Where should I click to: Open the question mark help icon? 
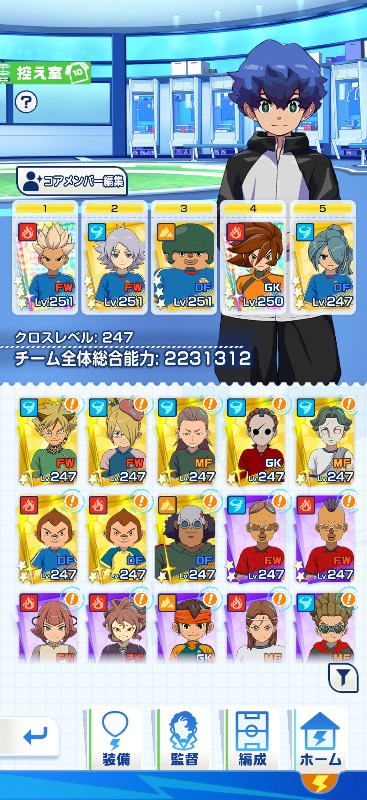[26, 102]
